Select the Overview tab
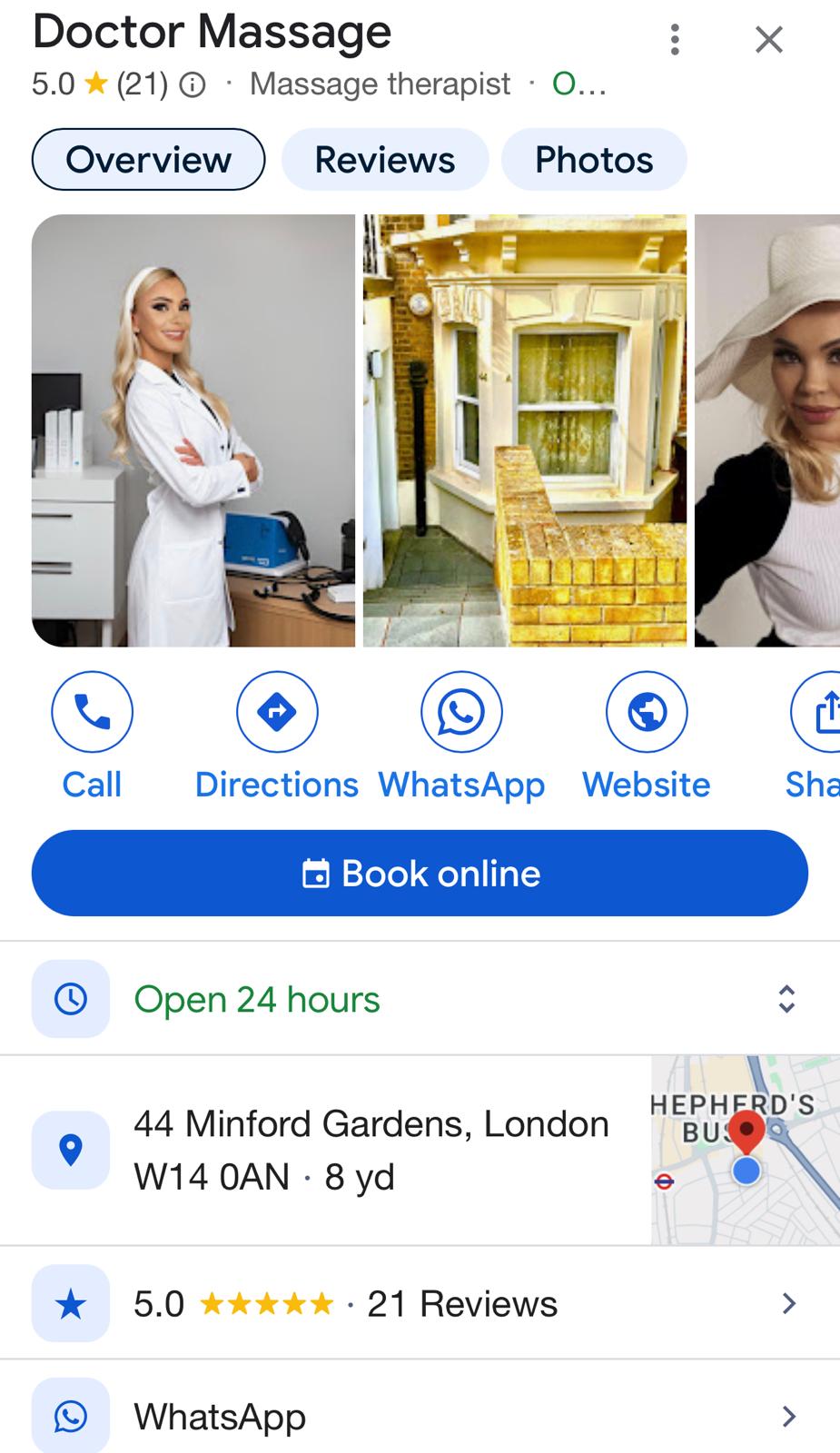 (x=148, y=160)
